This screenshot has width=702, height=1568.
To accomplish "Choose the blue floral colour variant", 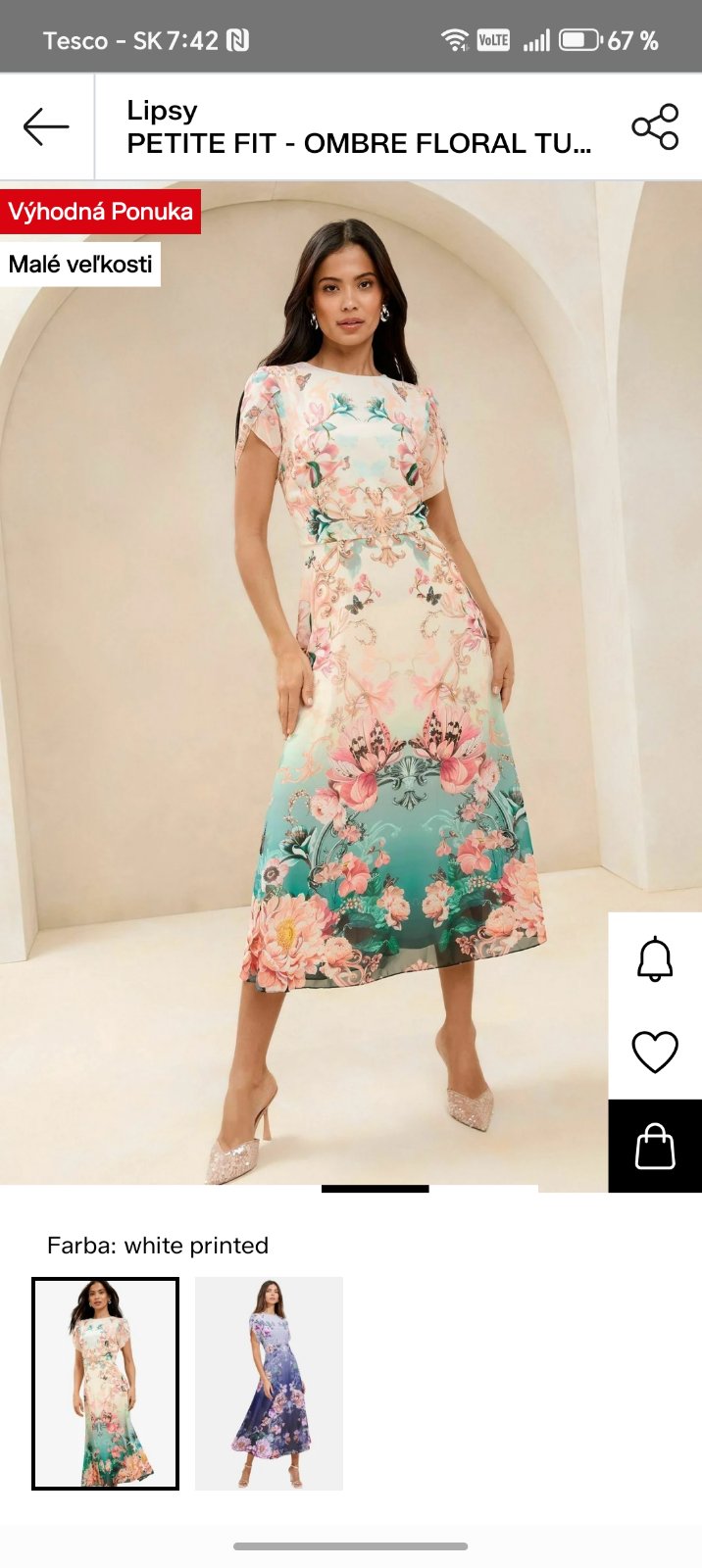I will (x=269, y=1383).
